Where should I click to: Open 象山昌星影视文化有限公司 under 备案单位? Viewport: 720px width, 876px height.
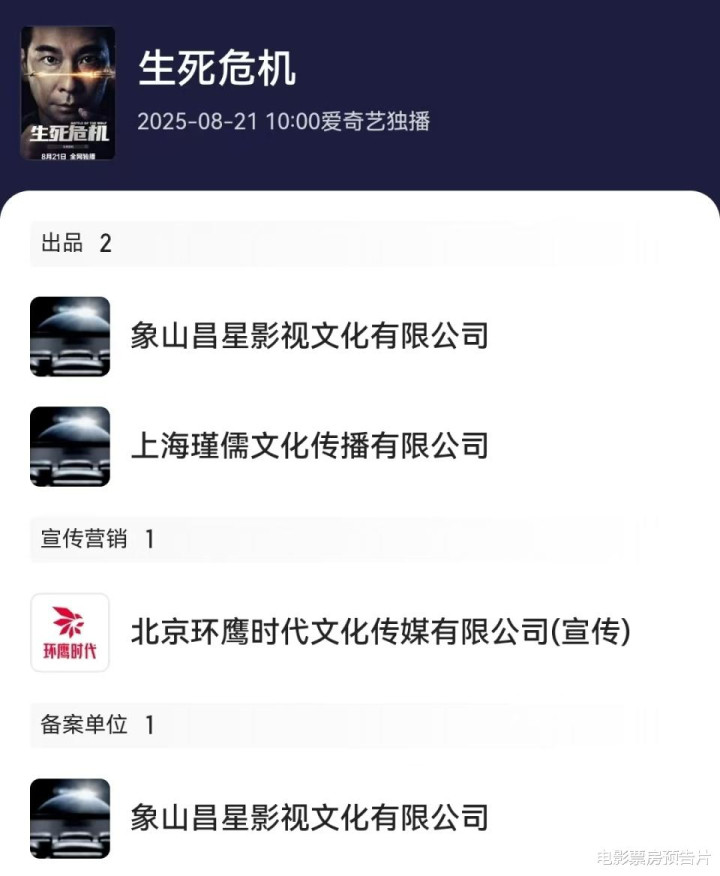coord(309,817)
